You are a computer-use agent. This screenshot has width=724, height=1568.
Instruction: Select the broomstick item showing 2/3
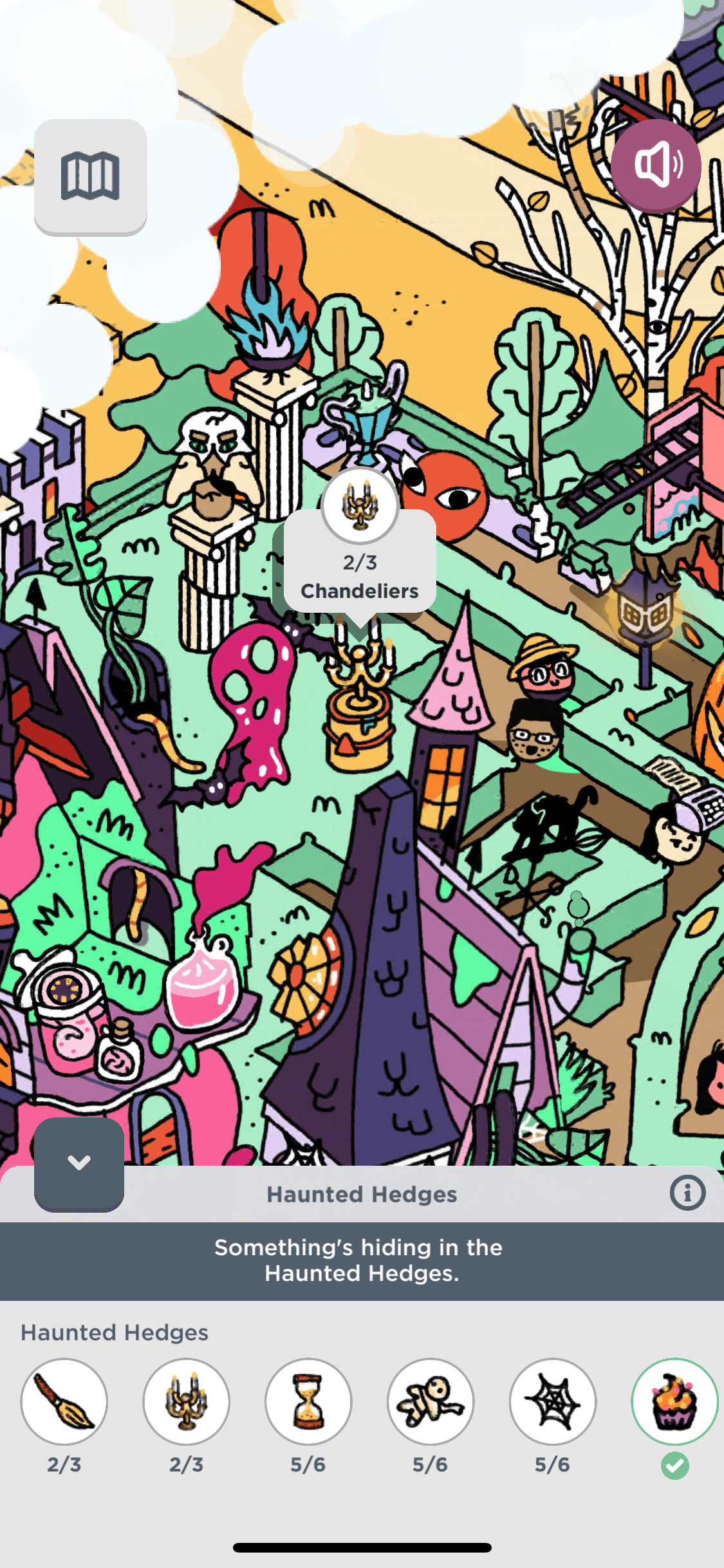coord(64,1401)
